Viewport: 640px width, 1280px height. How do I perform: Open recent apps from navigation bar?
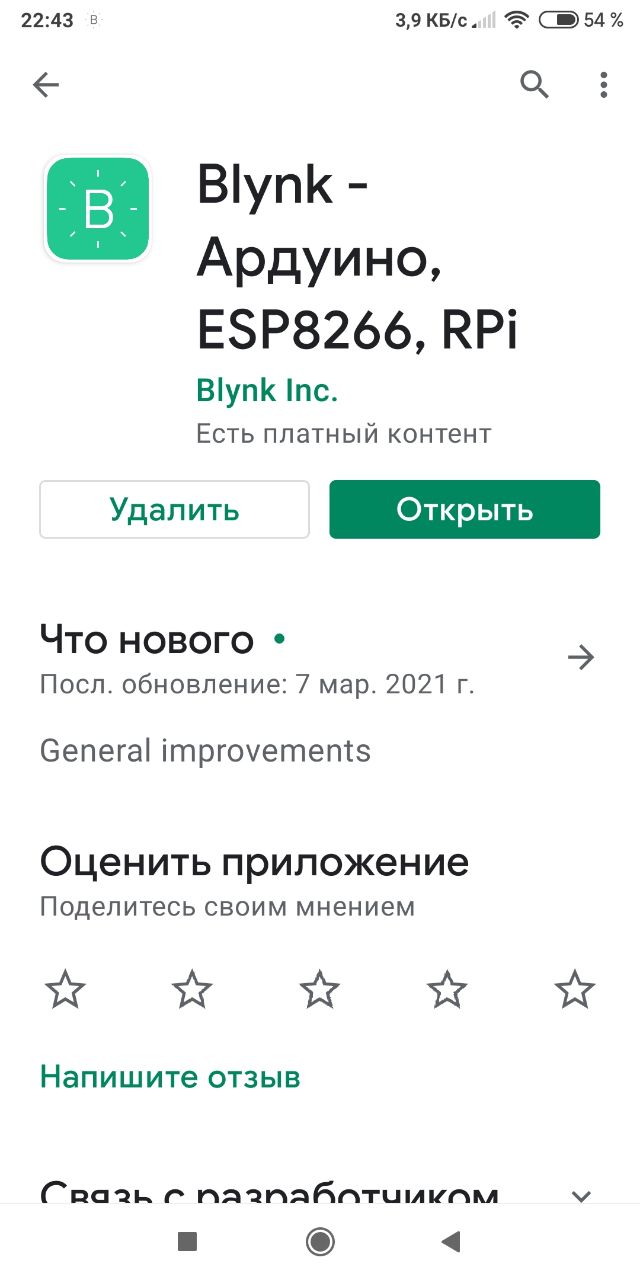[x=187, y=1242]
